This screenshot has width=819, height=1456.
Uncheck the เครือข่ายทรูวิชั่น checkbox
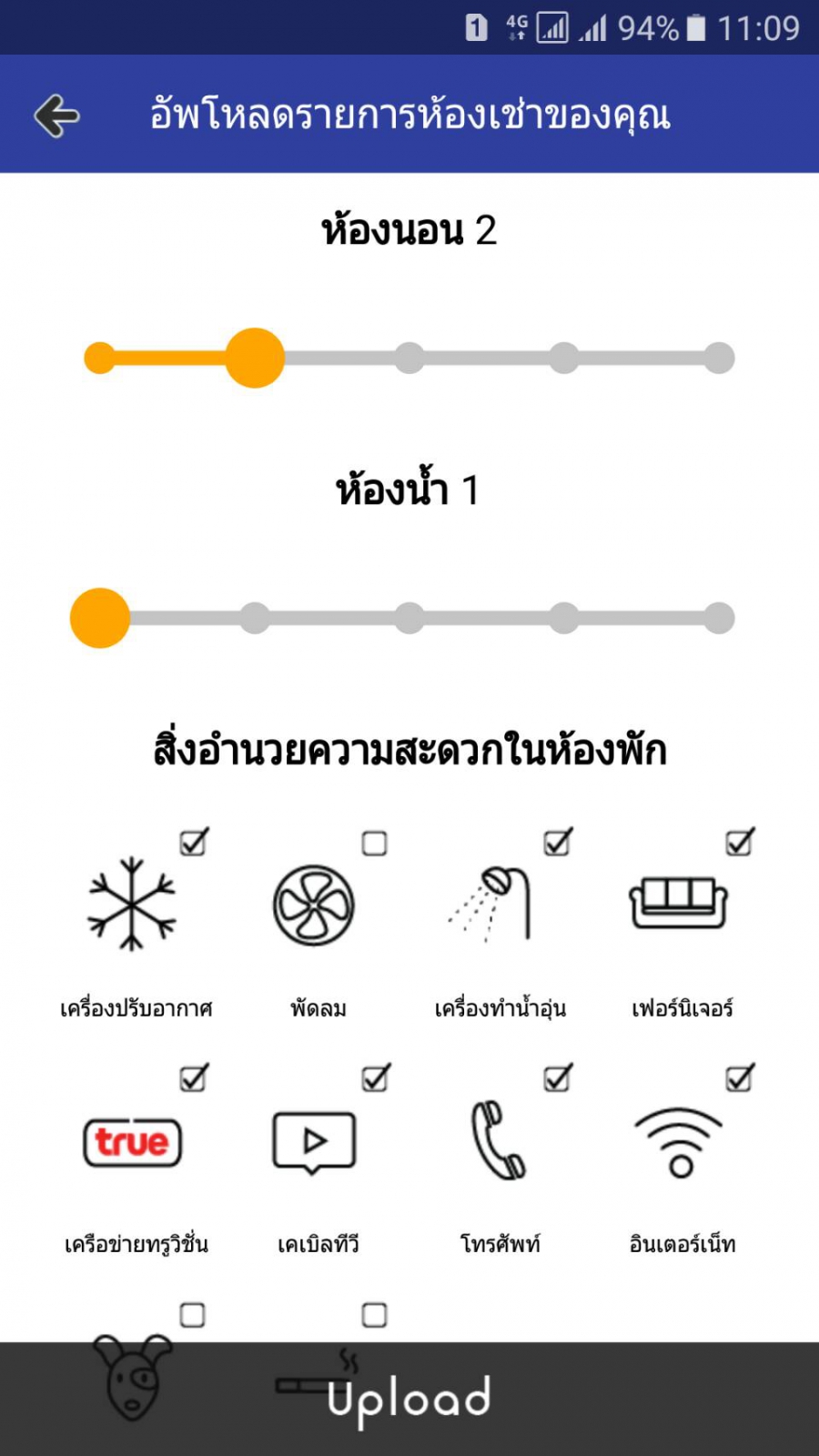pyautogui.click(x=193, y=1078)
